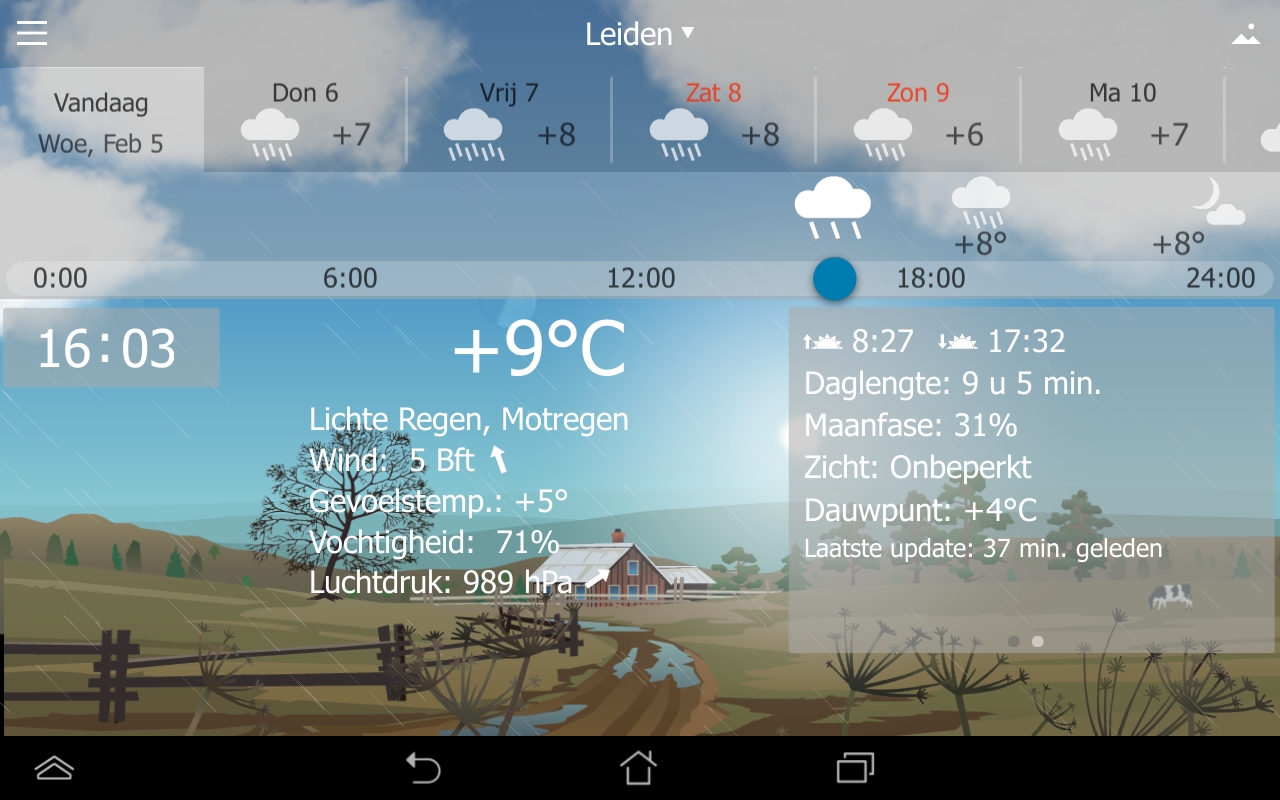The width and height of the screenshot is (1280, 800).
Task: Show the Zat 8 forecast
Action: (714, 119)
